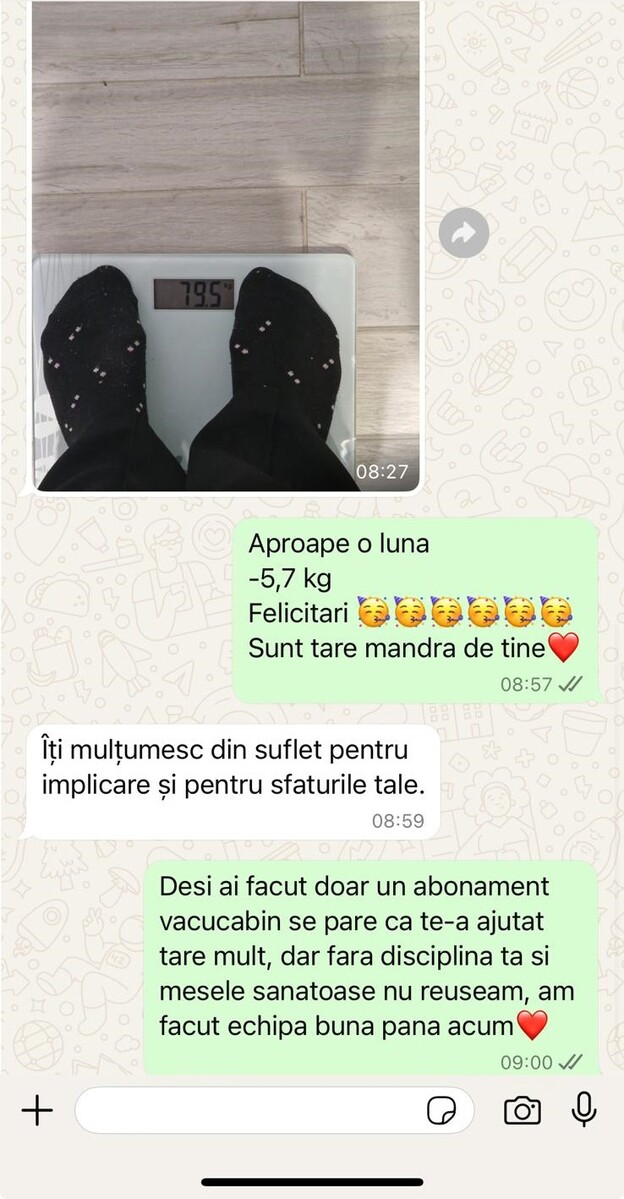Open the sticker picker
This screenshot has width=624, height=1199.
(442, 1111)
